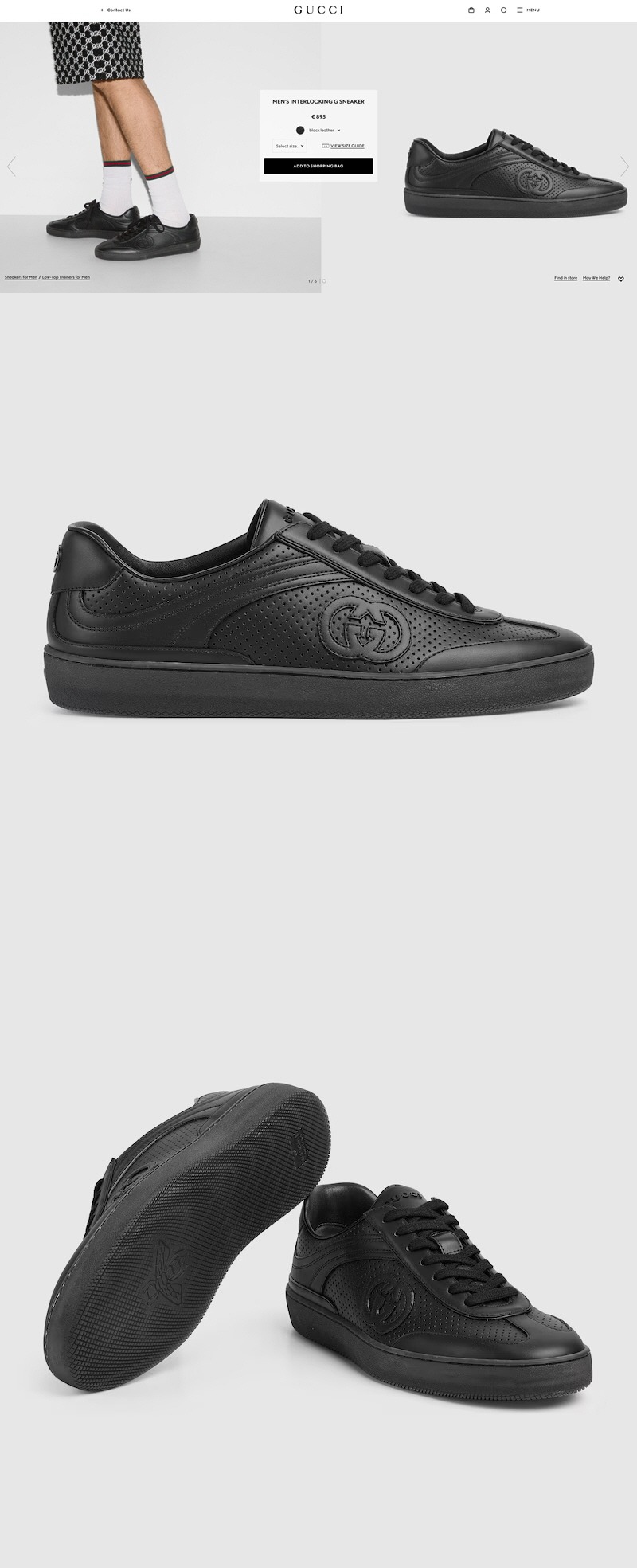Expand the black leather color dropdown

coord(318,130)
